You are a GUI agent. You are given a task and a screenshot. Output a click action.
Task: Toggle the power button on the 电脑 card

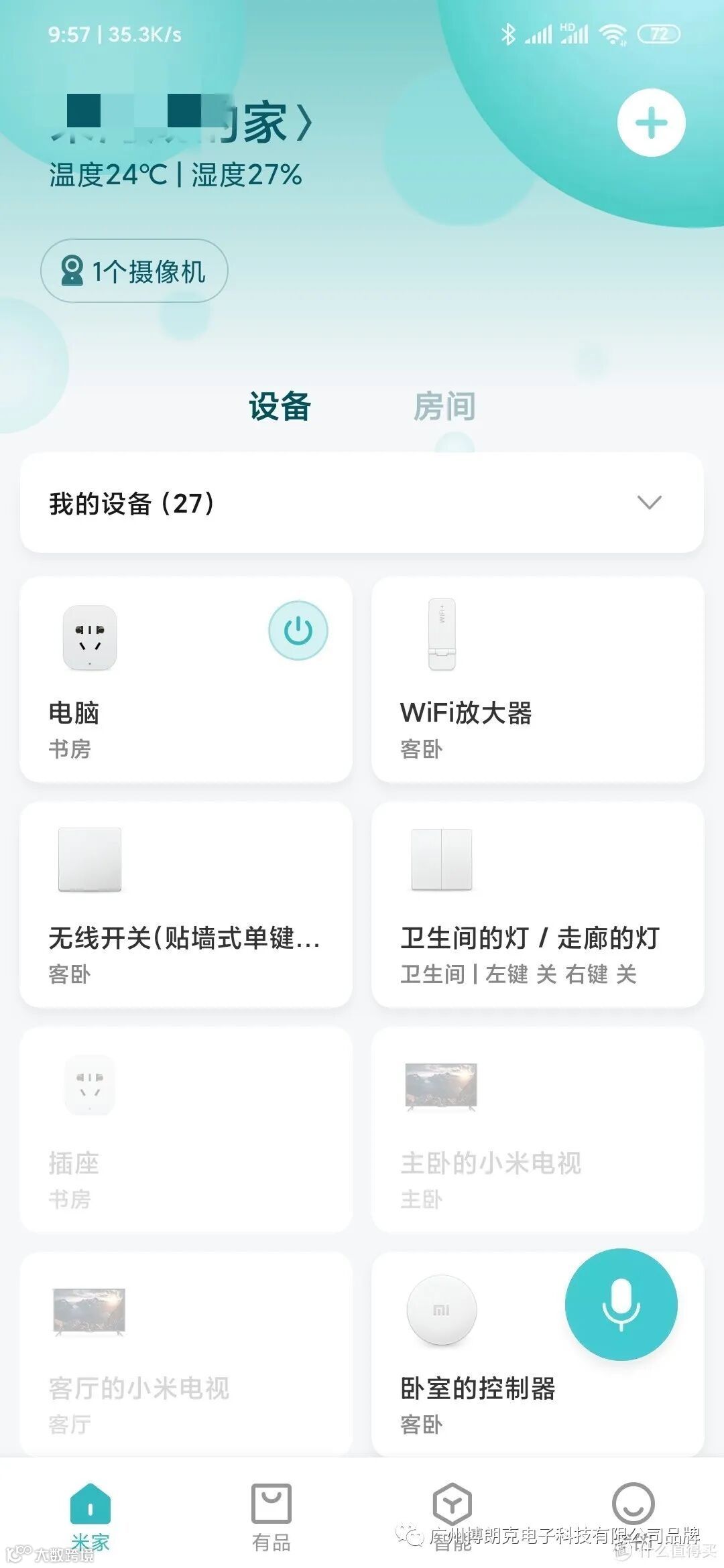(298, 631)
